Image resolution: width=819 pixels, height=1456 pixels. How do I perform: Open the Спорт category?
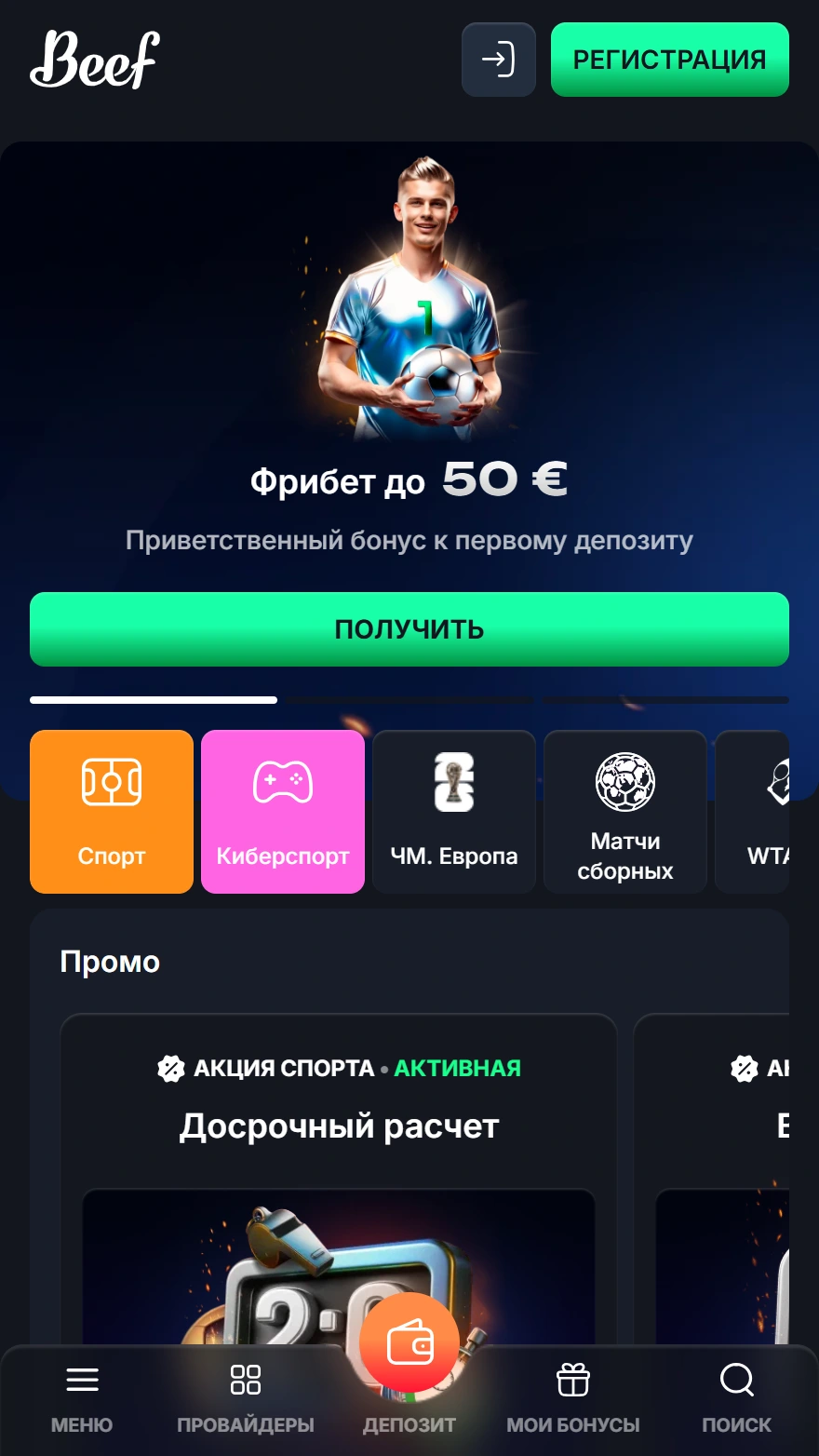tap(112, 811)
